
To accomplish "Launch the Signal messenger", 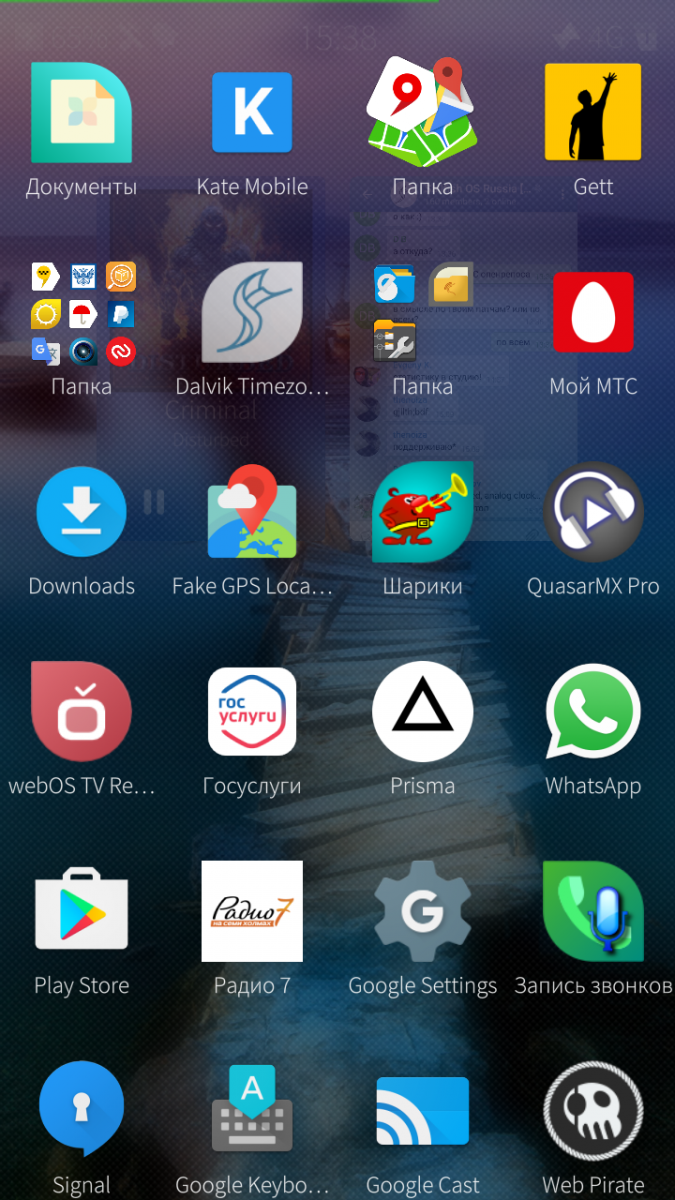I will point(81,1110).
